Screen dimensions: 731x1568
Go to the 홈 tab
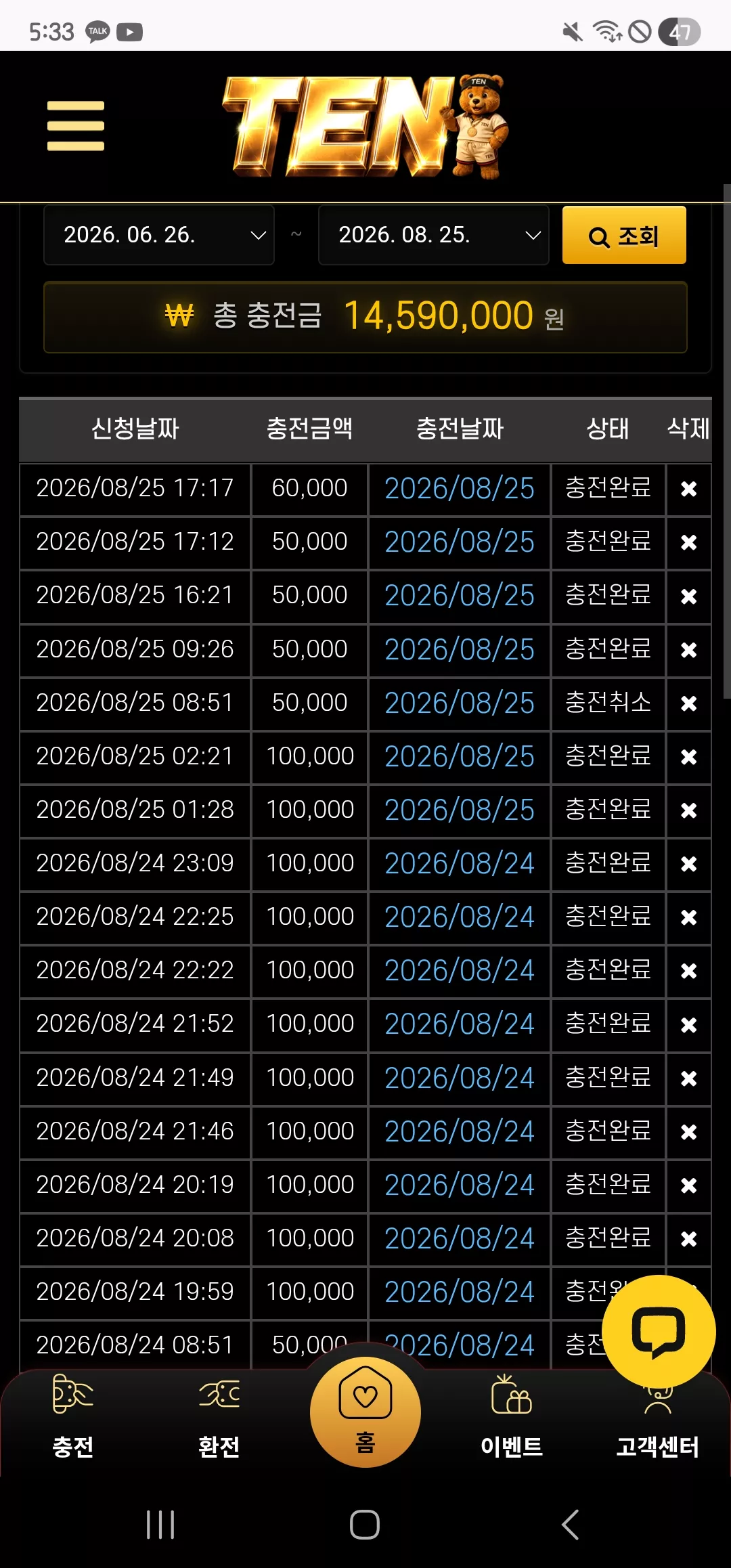tap(365, 1412)
